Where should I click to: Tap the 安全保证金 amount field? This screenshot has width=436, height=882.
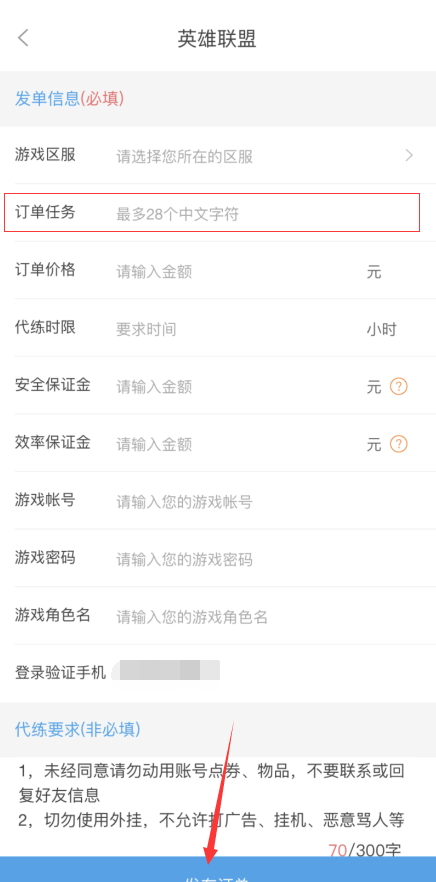tap(236, 387)
